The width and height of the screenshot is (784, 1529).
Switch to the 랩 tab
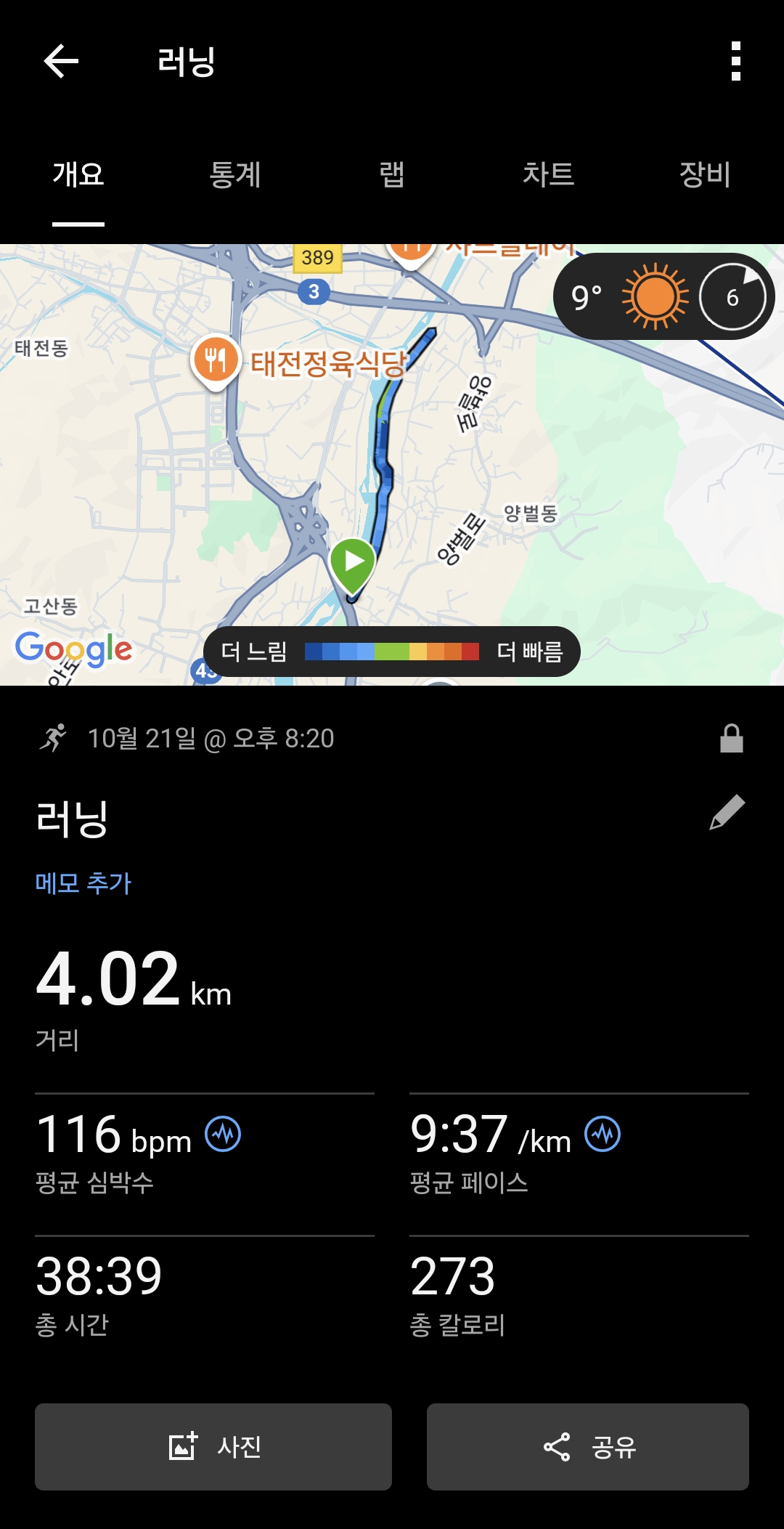(391, 175)
